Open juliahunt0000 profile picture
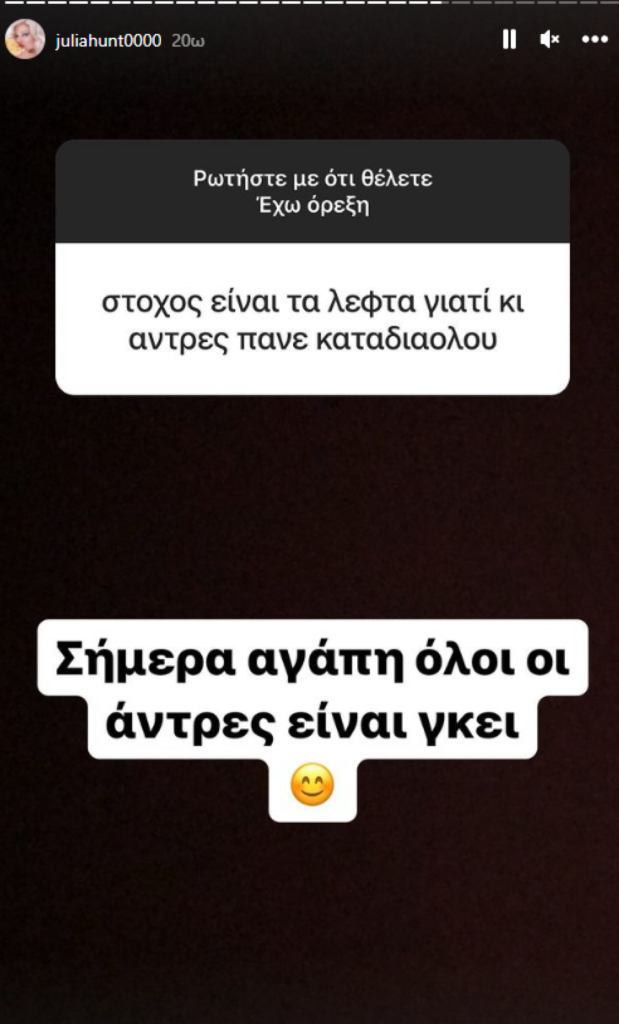 click(x=25, y=39)
